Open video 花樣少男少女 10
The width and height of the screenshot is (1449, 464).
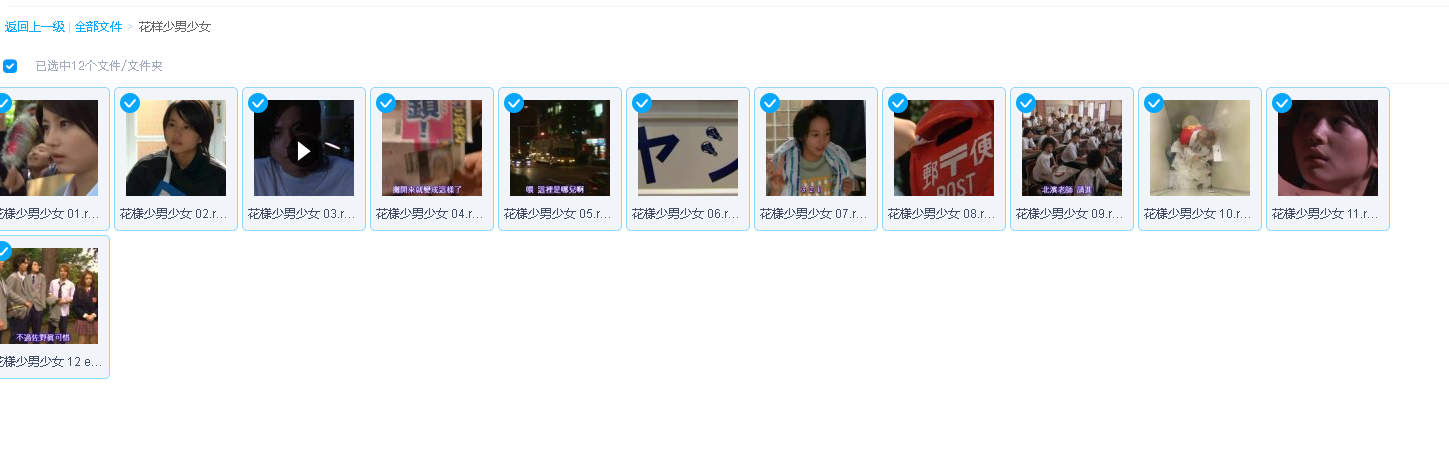[1200, 148]
